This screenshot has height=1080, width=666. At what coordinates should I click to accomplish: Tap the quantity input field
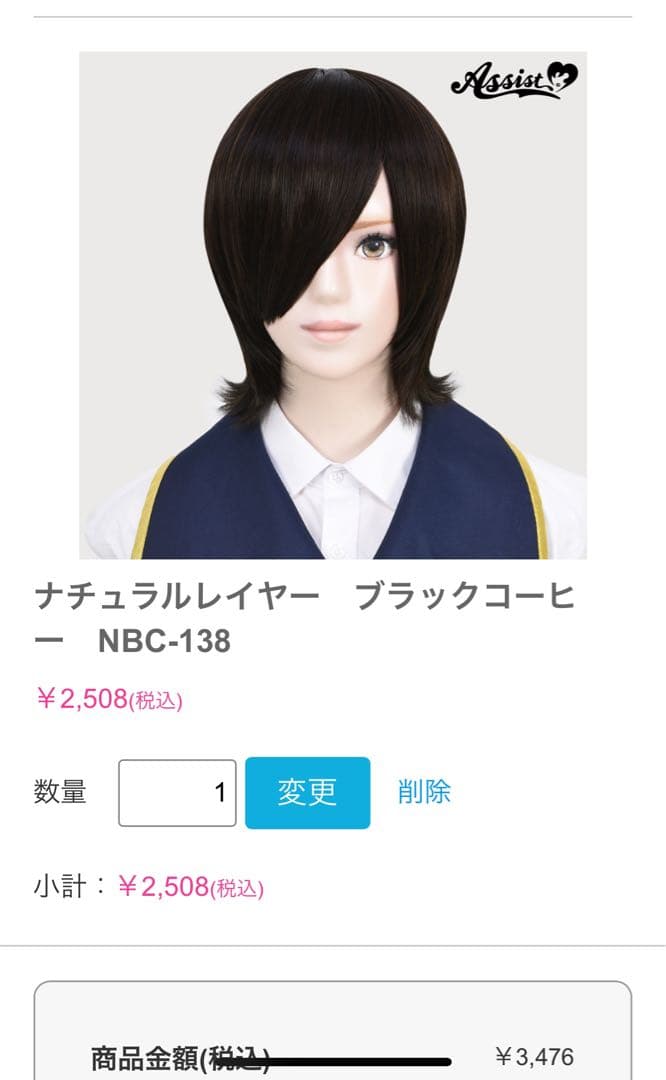pos(177,793)
